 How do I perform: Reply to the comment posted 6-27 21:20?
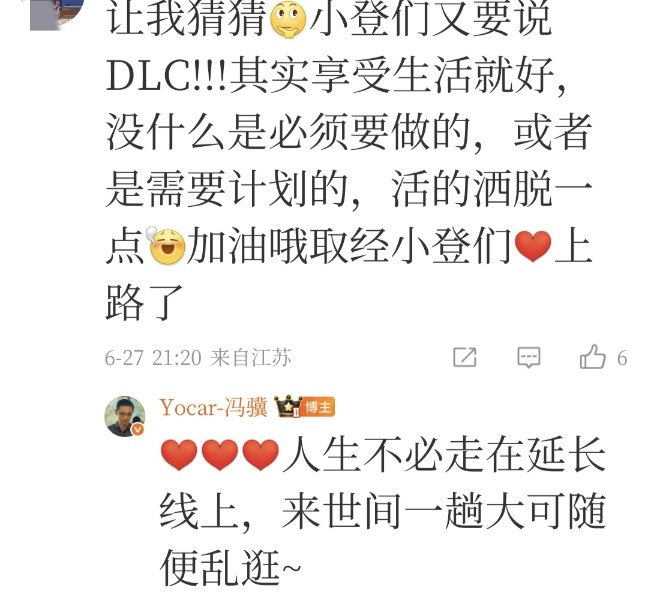tap(529, 357)
